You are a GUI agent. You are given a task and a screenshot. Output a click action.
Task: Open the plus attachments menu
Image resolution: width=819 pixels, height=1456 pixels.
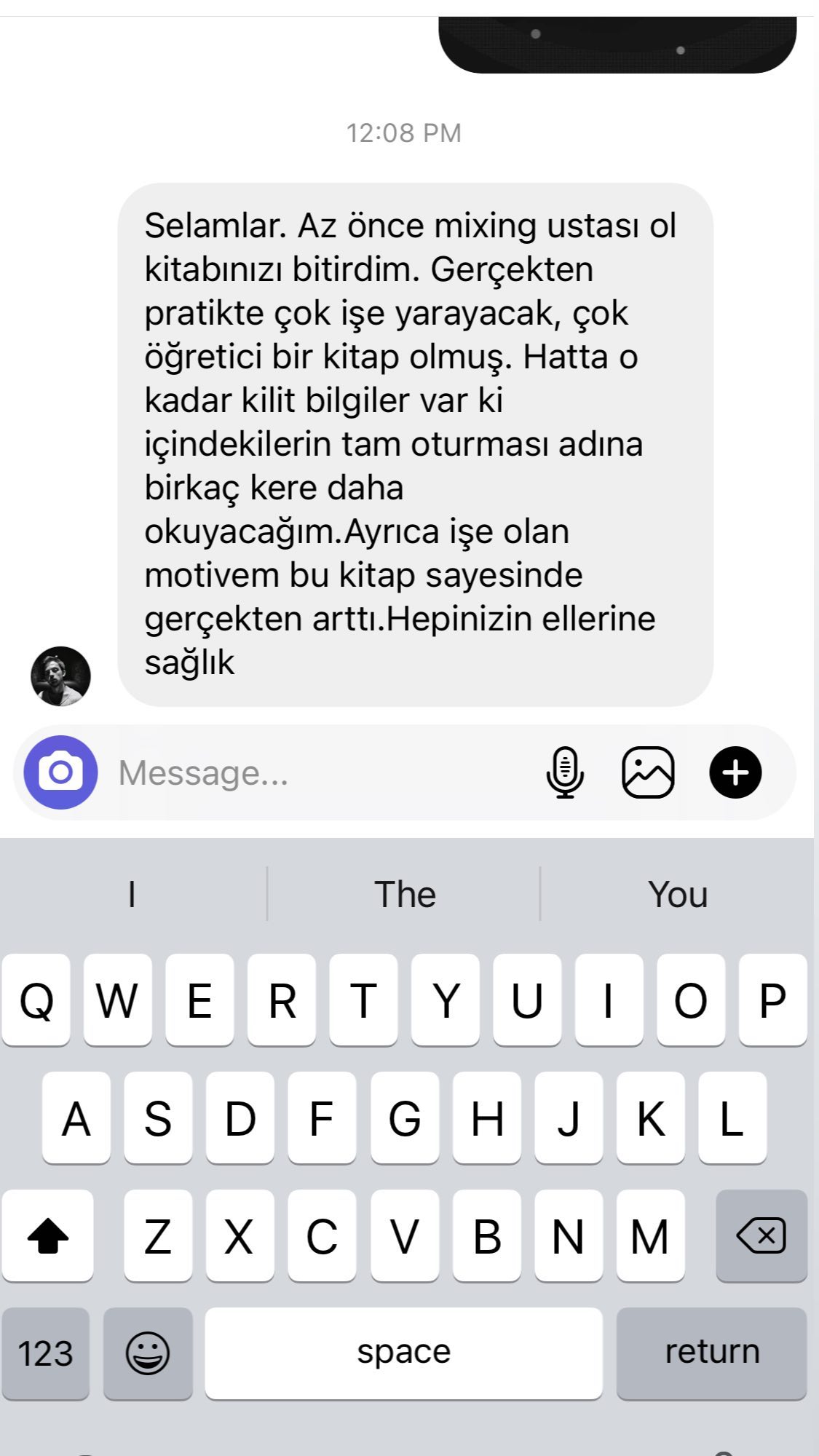735,772
